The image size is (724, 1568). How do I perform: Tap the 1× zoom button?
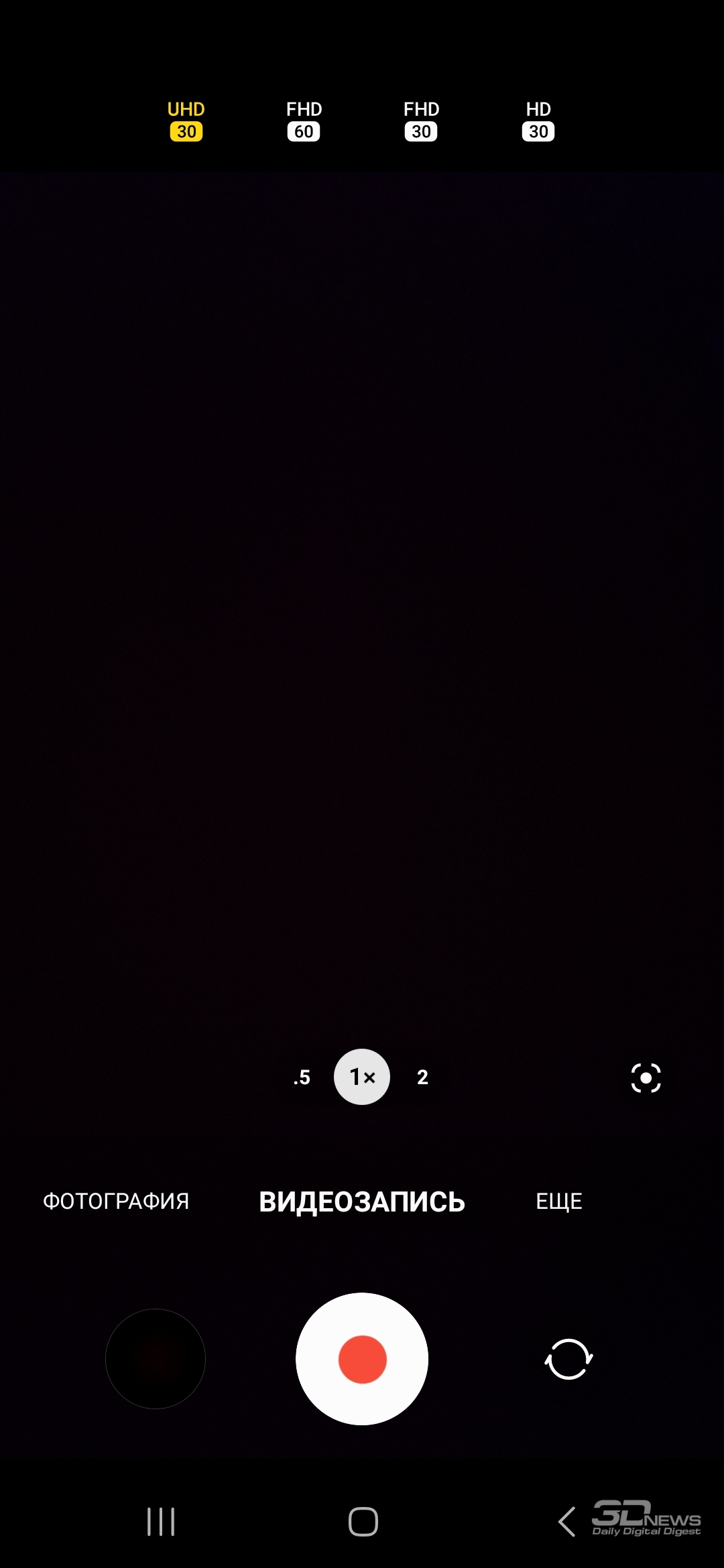point(362,1077)
